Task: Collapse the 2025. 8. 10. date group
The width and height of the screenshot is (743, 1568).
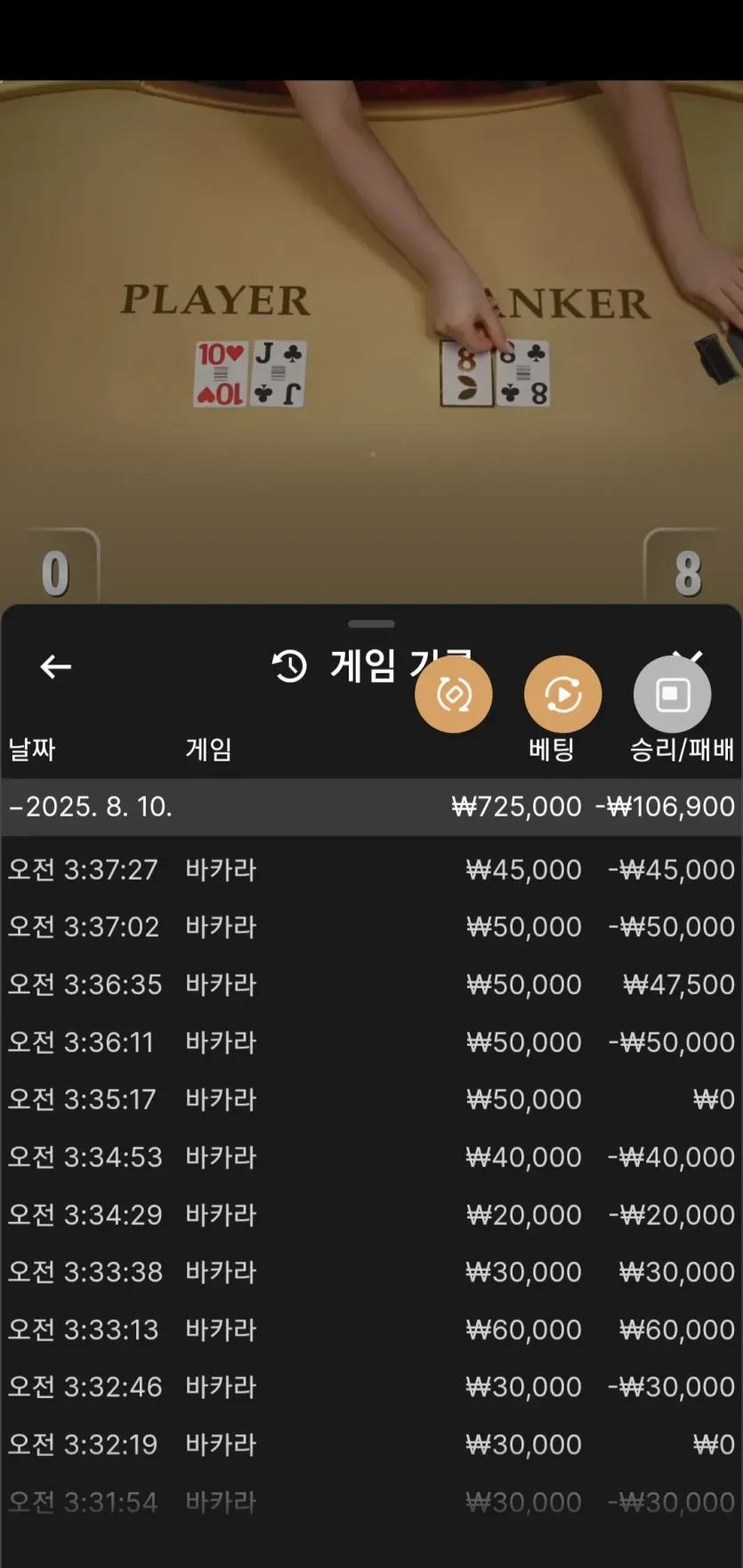Action: 371,807
